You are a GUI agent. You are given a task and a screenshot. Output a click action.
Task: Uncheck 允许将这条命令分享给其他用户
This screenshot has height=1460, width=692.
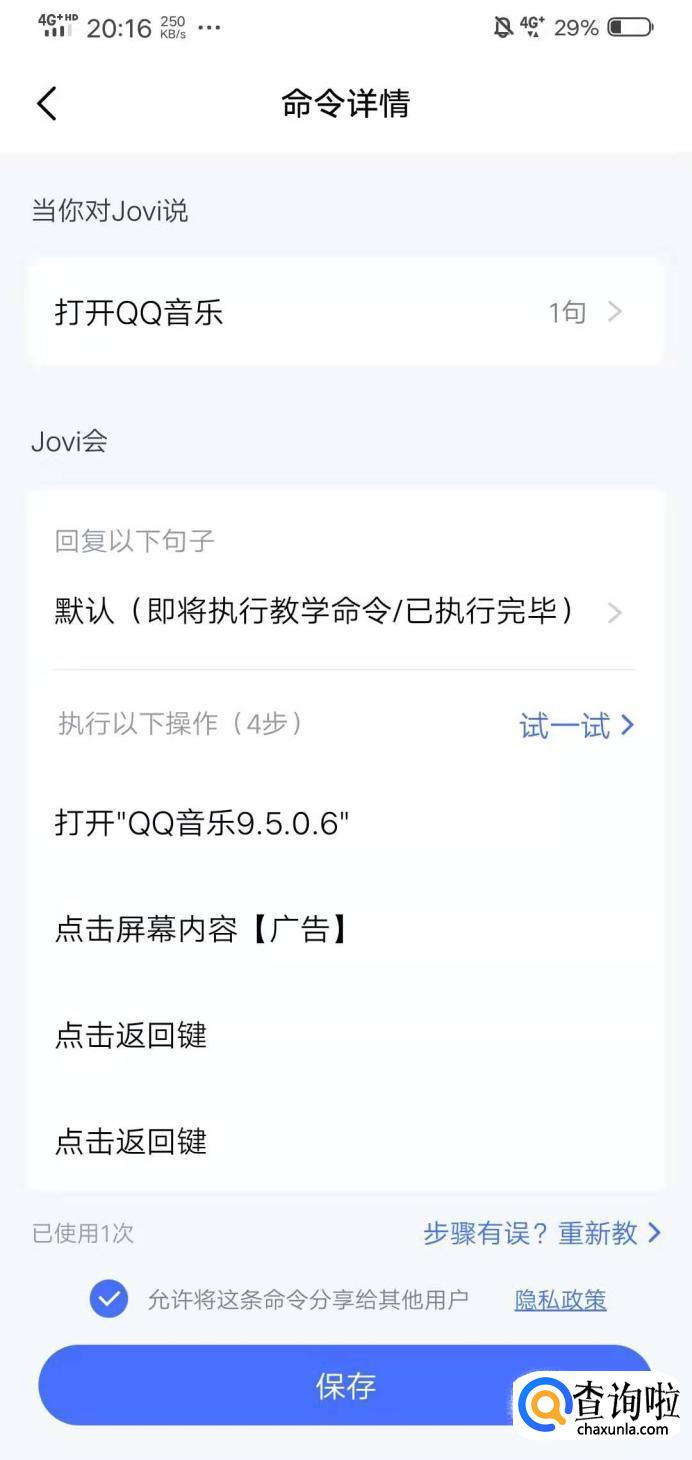(x=108, y=1299)
